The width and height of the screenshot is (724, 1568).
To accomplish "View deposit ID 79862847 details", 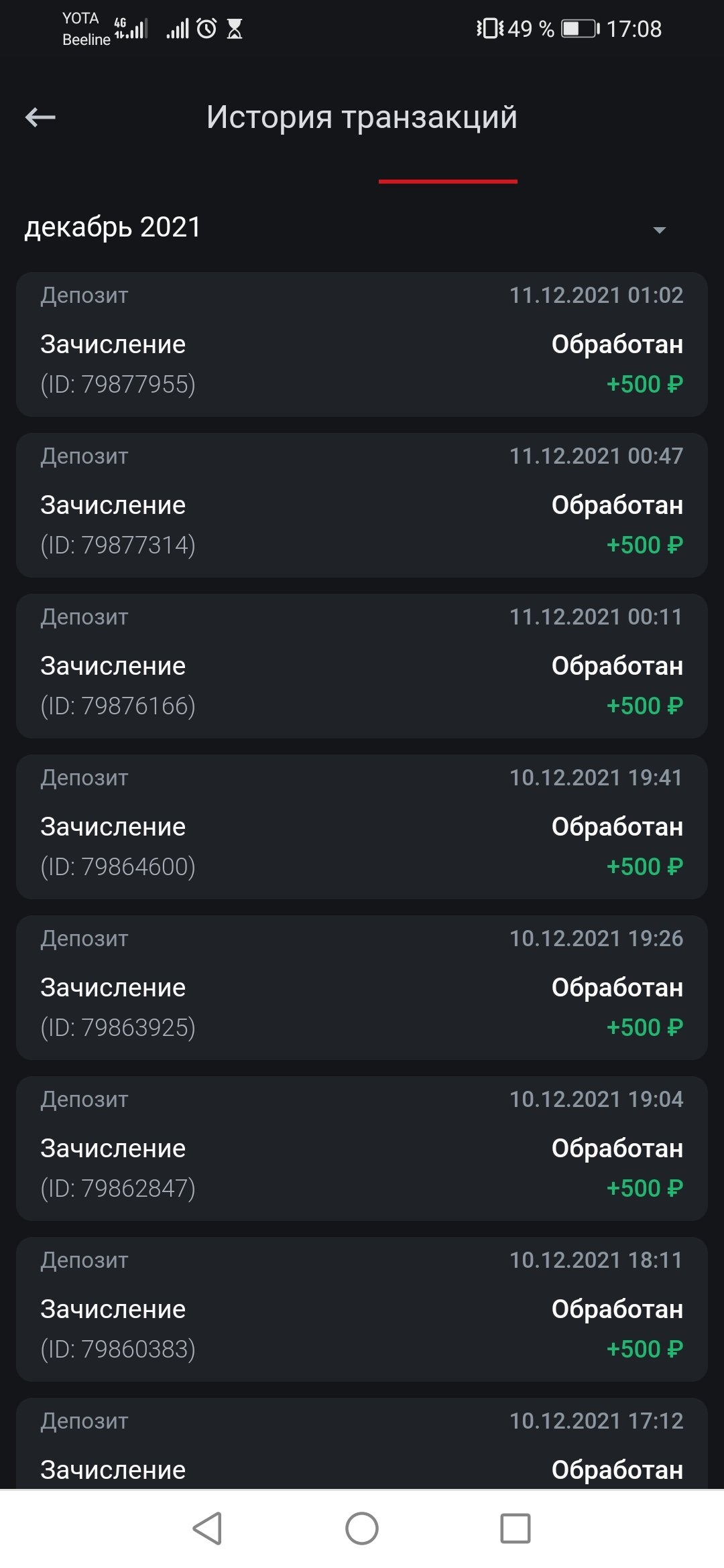I will pos(362,1149).
